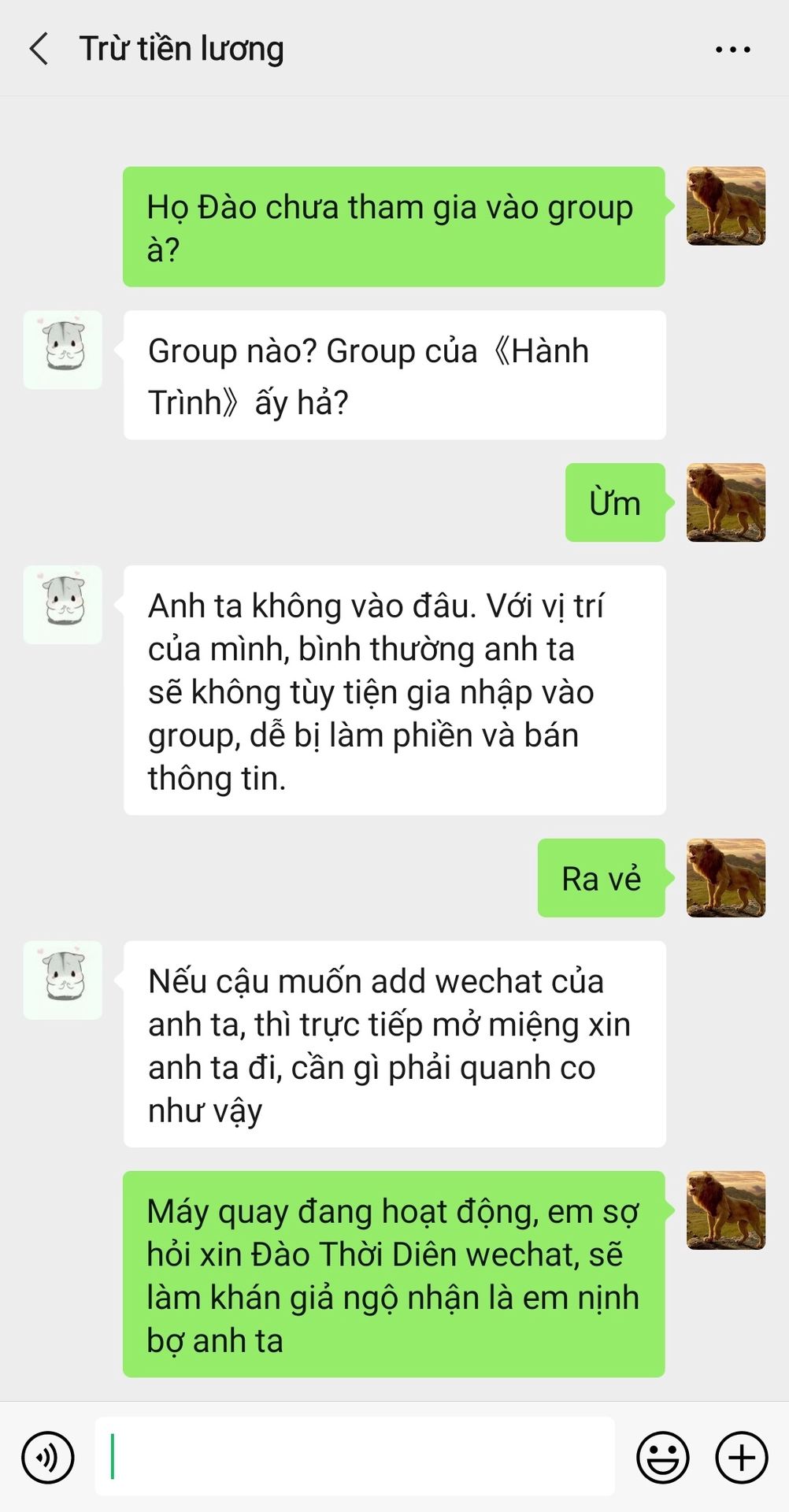Open the plus attachment menu

point(742,1458)
